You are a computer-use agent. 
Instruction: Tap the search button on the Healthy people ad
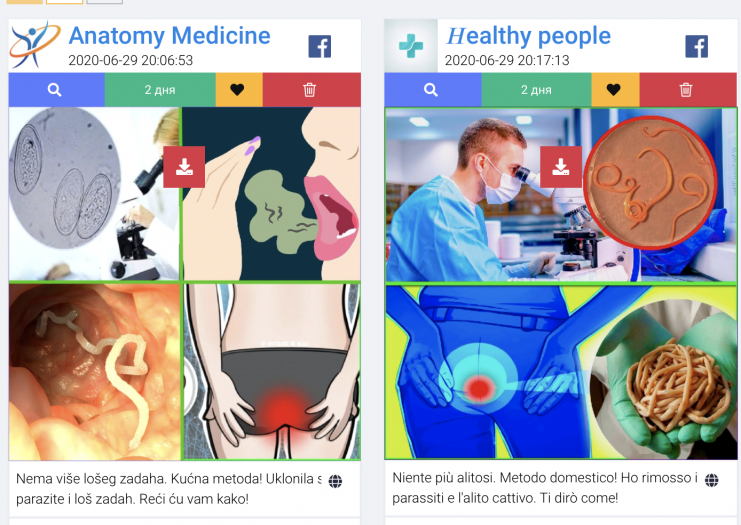[432, 90]
